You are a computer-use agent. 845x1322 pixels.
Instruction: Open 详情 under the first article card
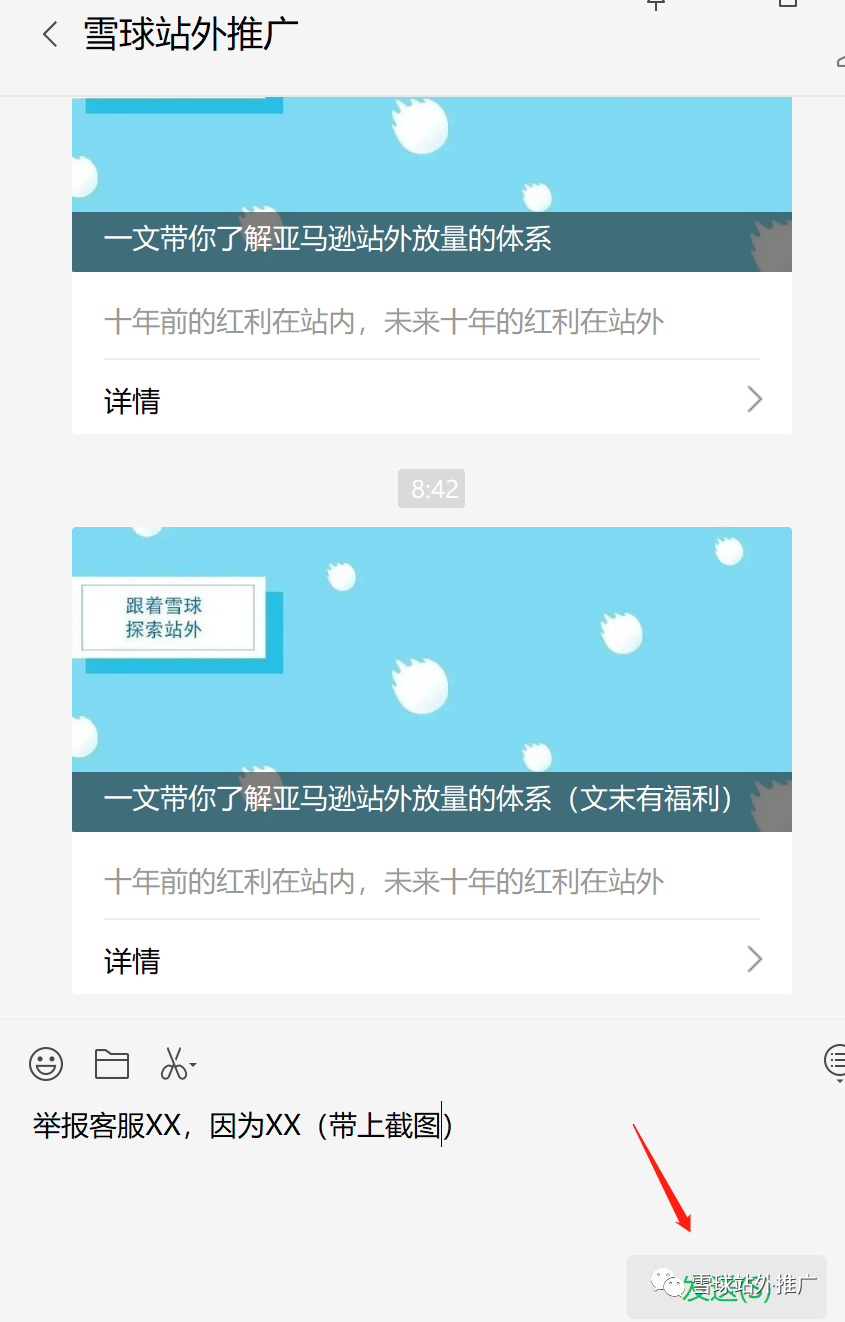pos(431,401)
